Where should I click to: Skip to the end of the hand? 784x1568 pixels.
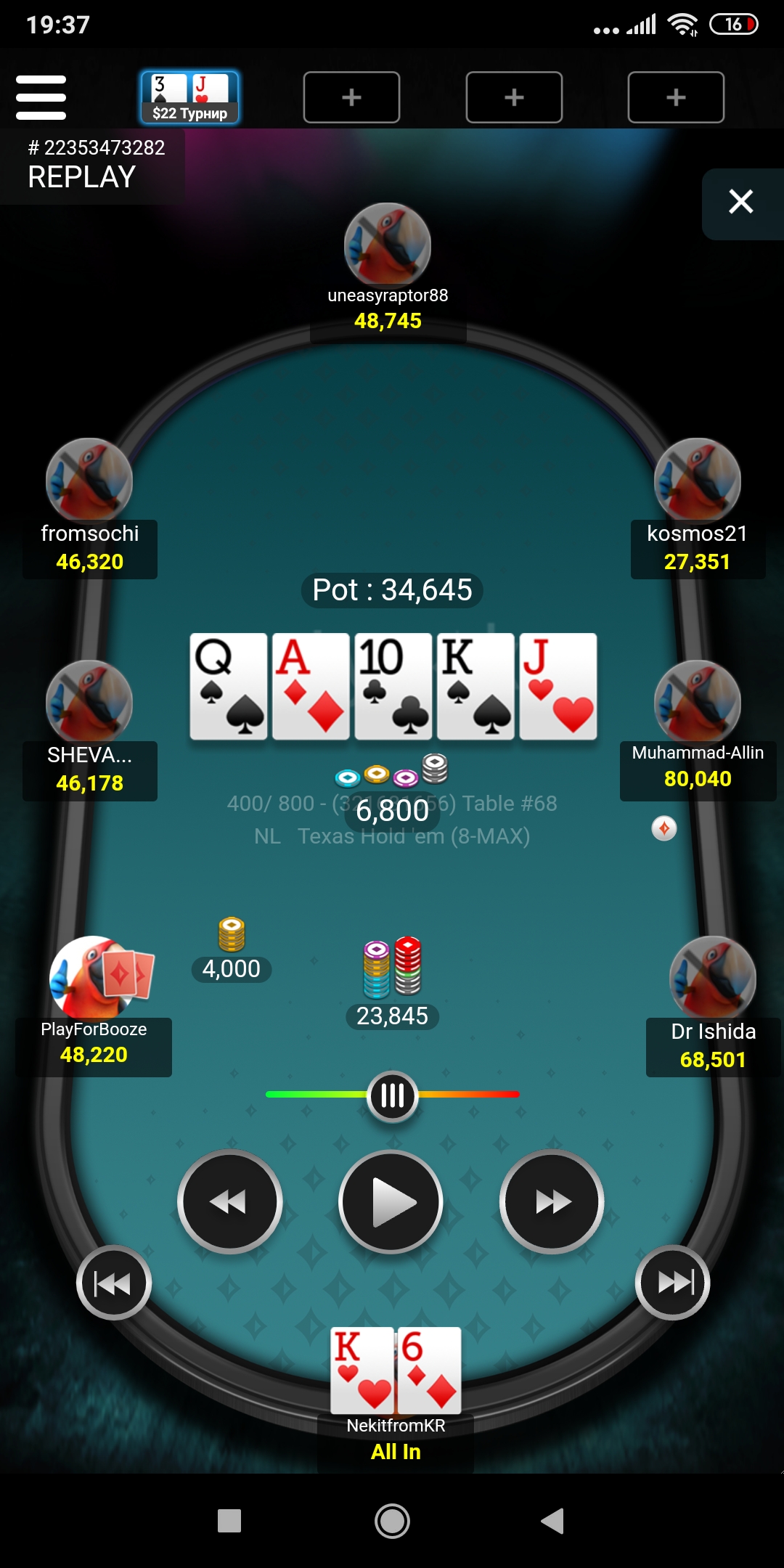pos(673,1283)
